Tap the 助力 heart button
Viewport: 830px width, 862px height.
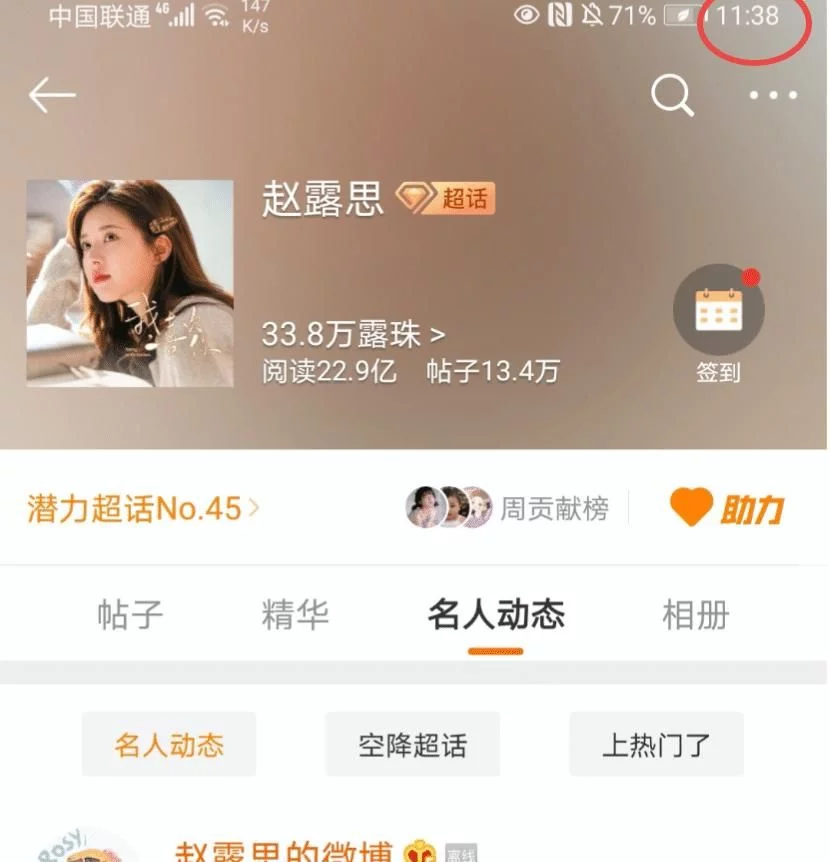[727, 509]
